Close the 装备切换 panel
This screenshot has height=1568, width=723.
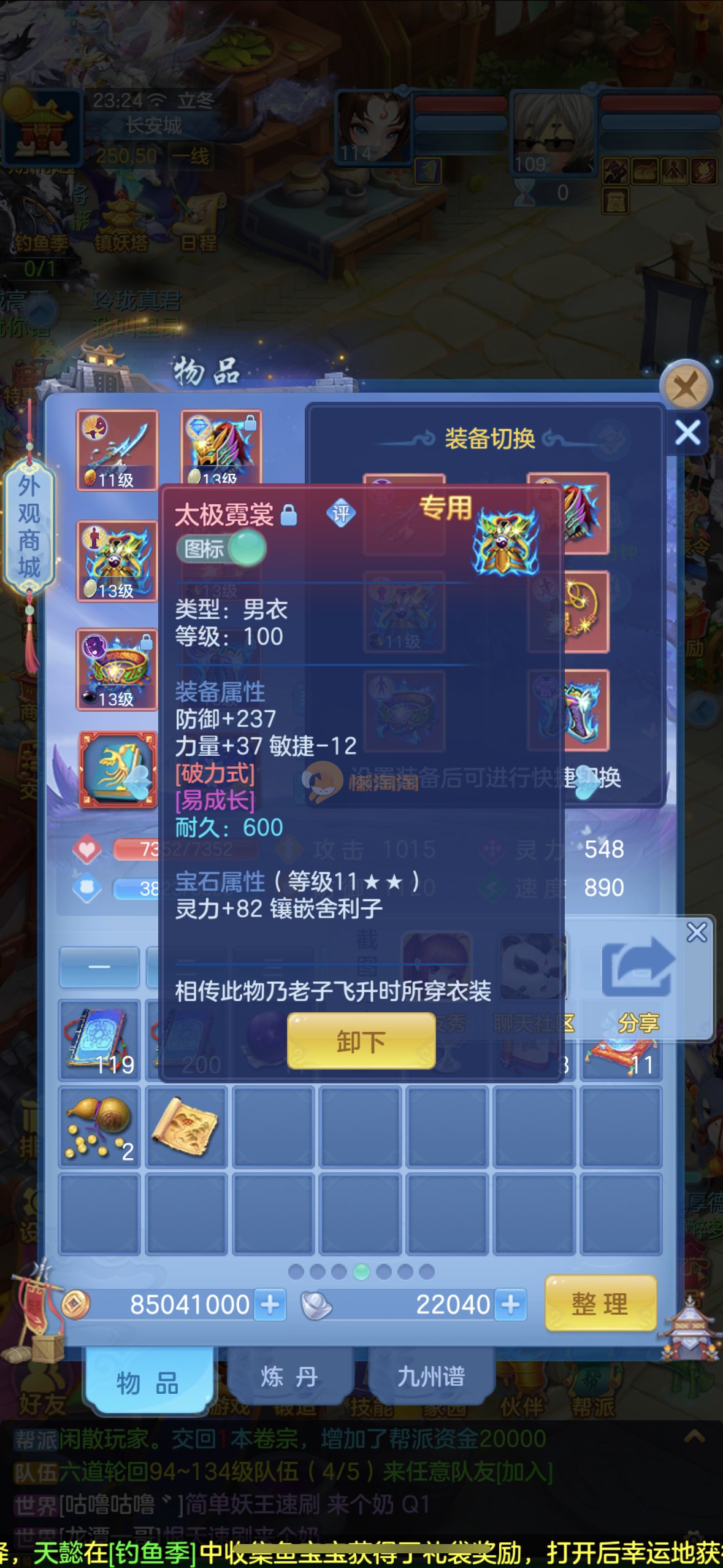tap(687, 433)
